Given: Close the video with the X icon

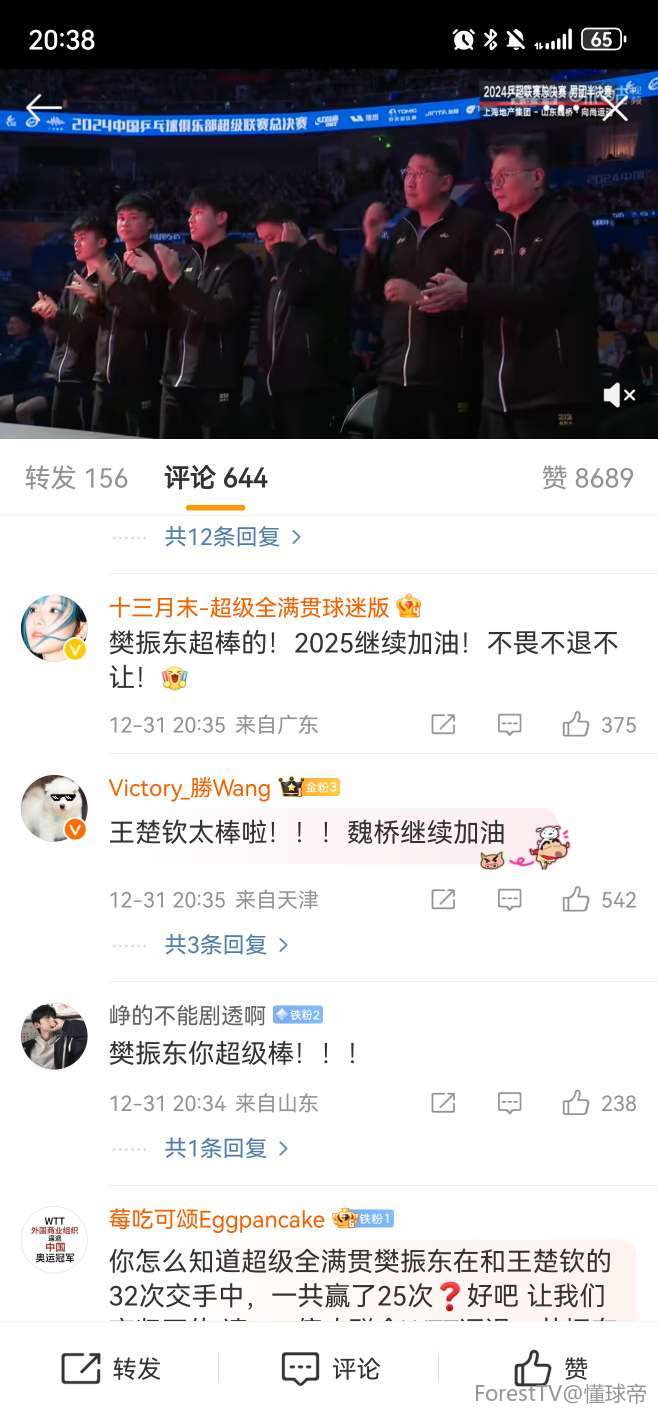Looking at the screenshot, I should 614,107.
